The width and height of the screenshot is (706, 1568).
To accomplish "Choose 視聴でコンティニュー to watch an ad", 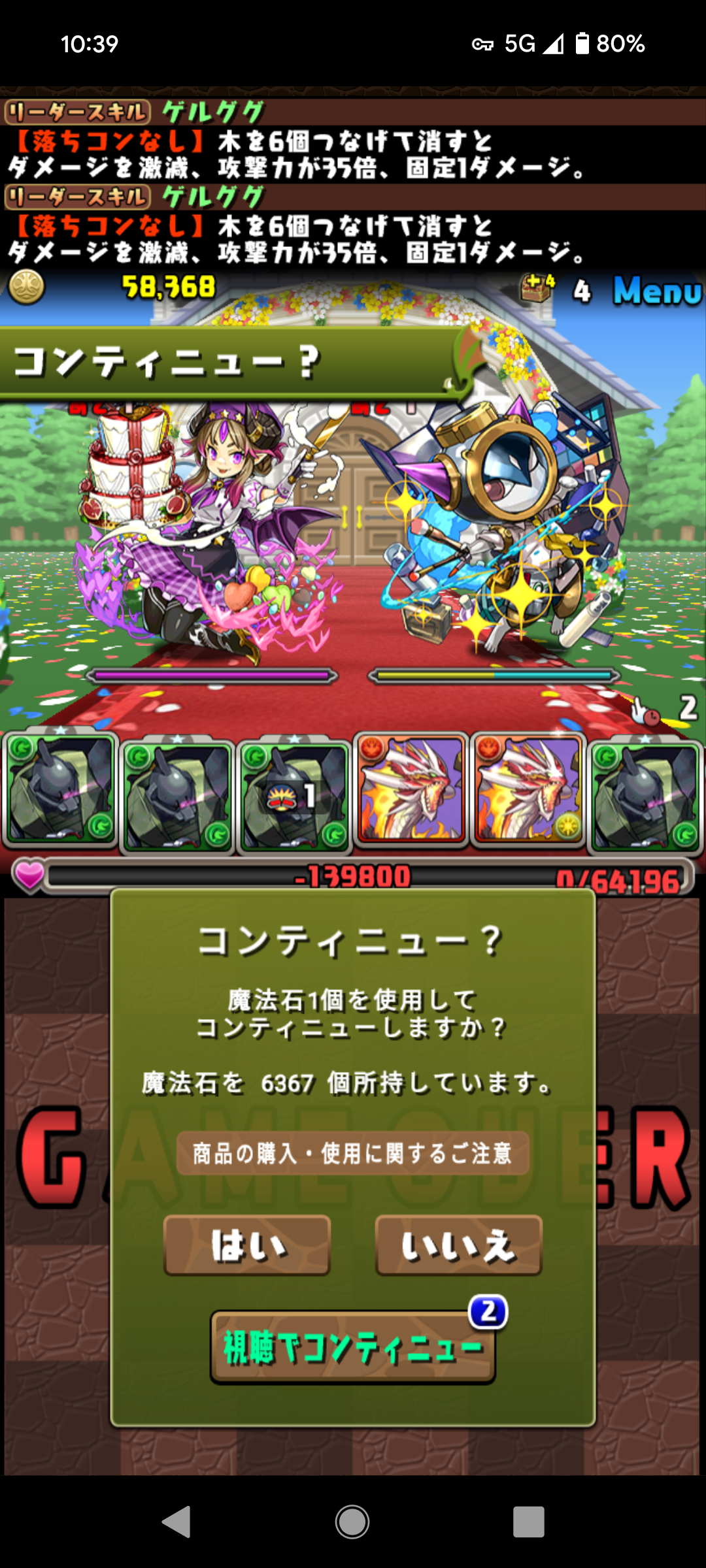I will pos(353,1347).
